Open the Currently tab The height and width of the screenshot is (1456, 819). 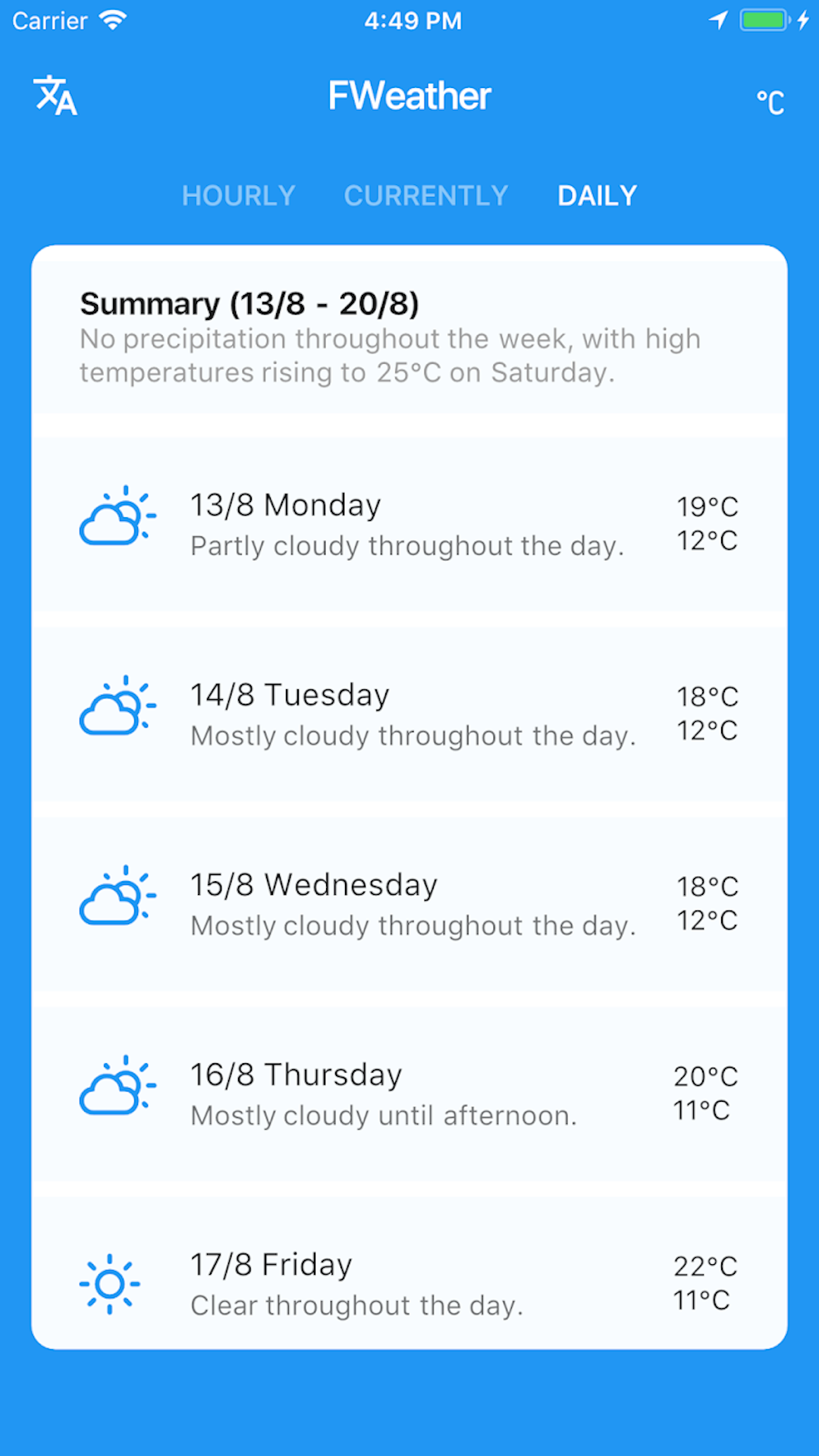point(425,195)
